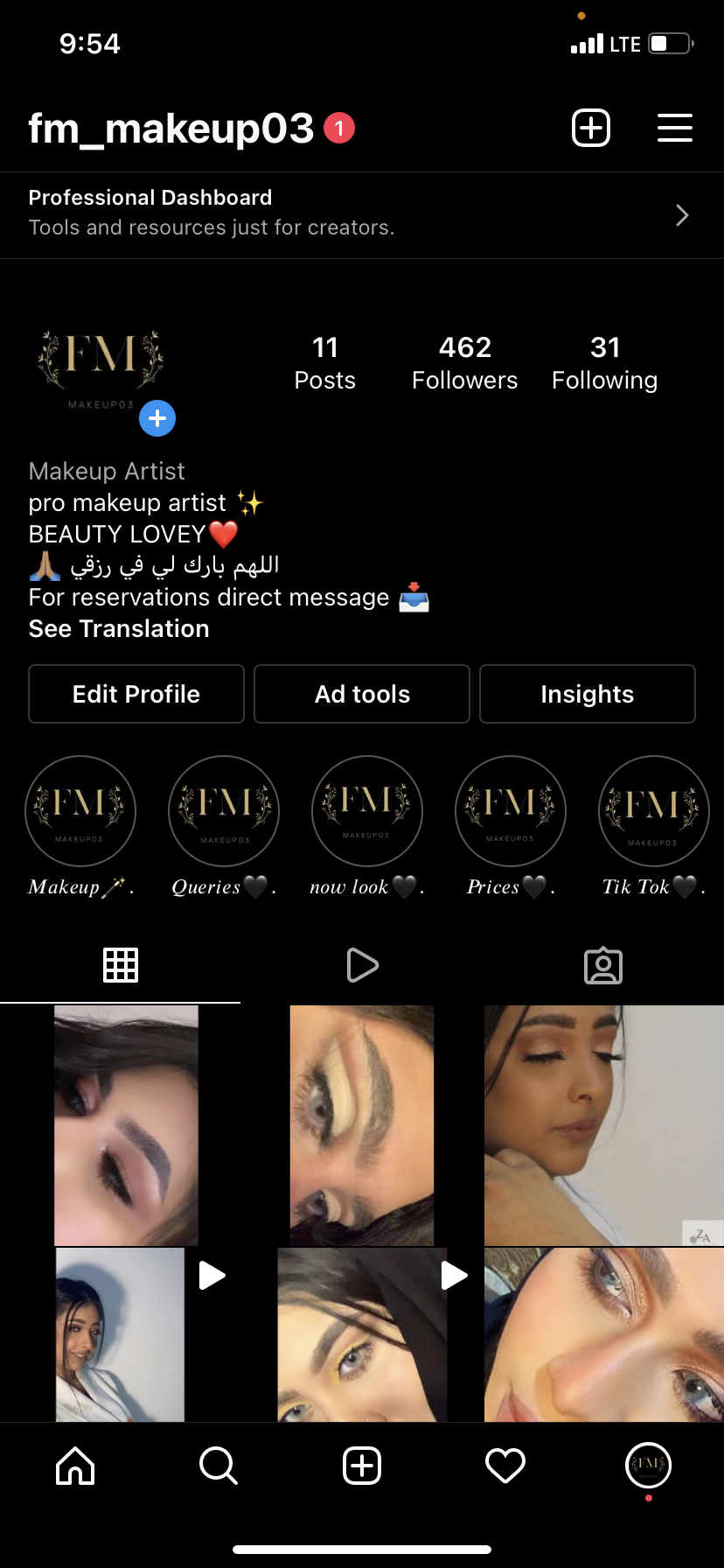Tap See Translation in the bio
The height and width of the screenshot is (1568, 724).
click(x=119, y=629)
